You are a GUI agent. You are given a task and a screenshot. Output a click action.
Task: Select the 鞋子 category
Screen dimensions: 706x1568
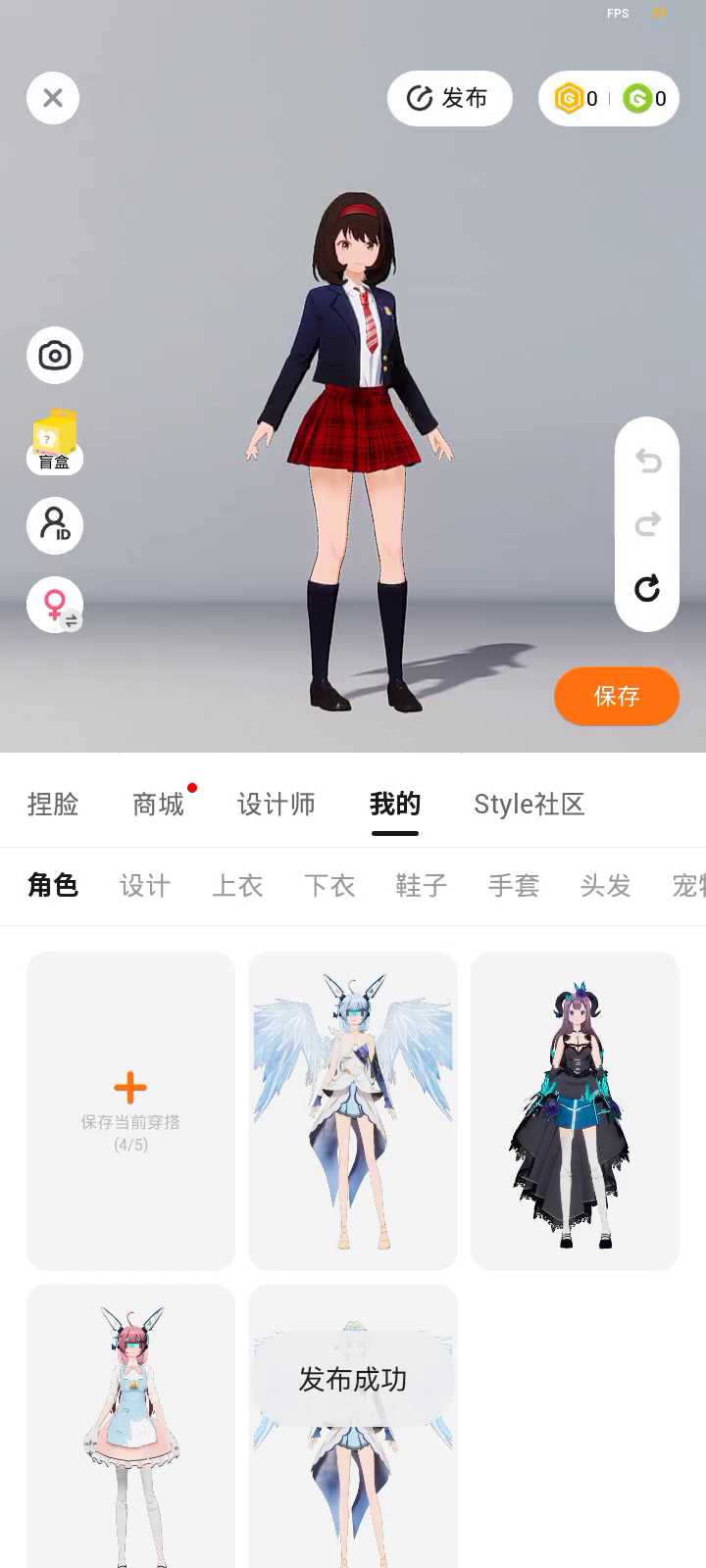tap(422, 886)
